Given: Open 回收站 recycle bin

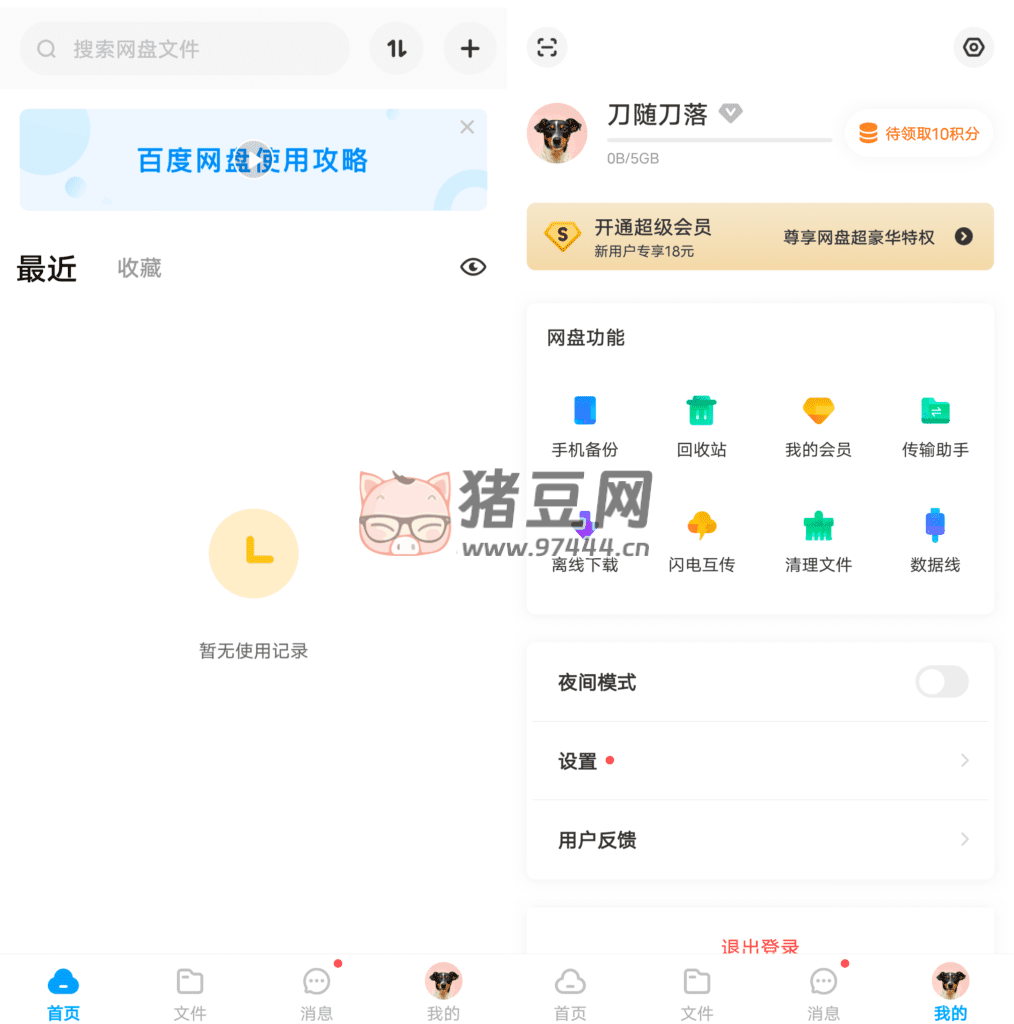Looking at the screenshot, I should [x=702, y=425].
